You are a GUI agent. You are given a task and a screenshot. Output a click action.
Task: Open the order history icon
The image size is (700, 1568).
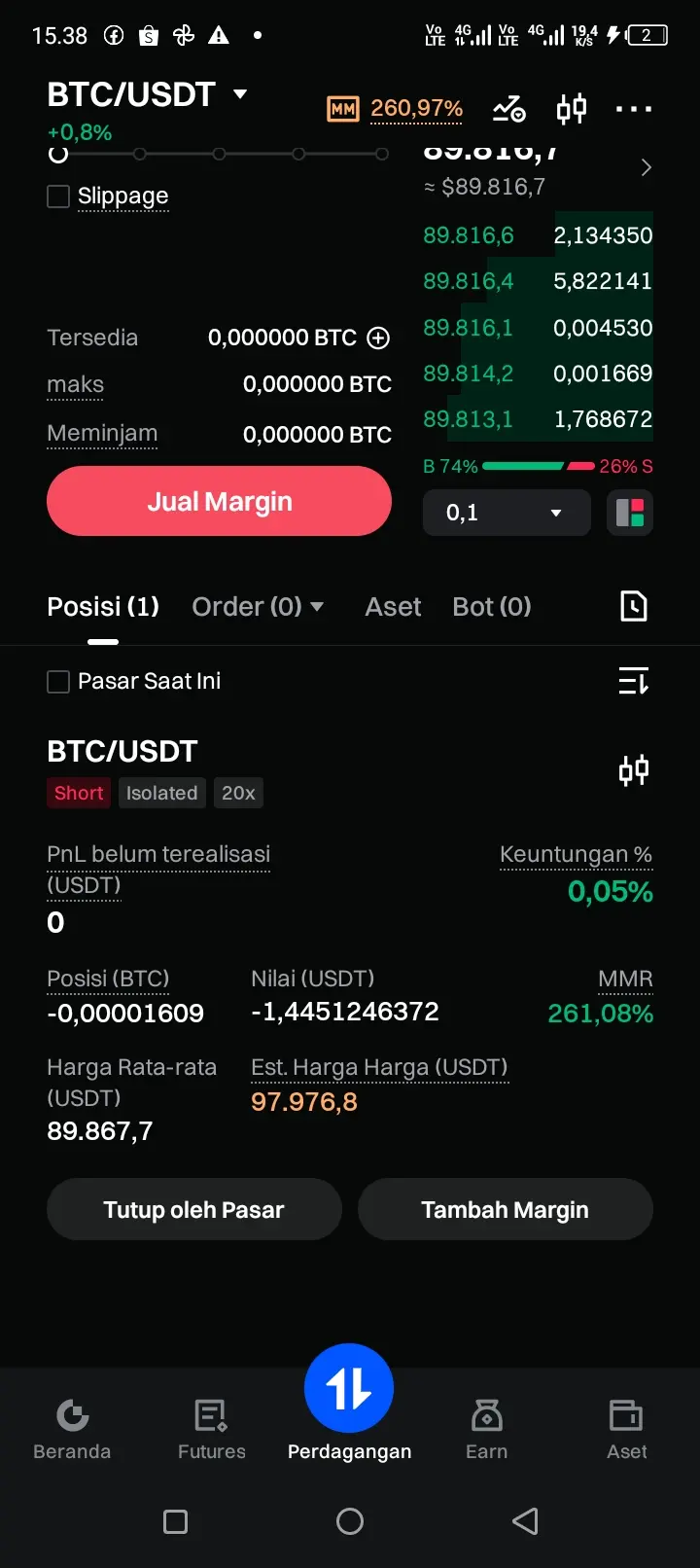coord(634,606)
